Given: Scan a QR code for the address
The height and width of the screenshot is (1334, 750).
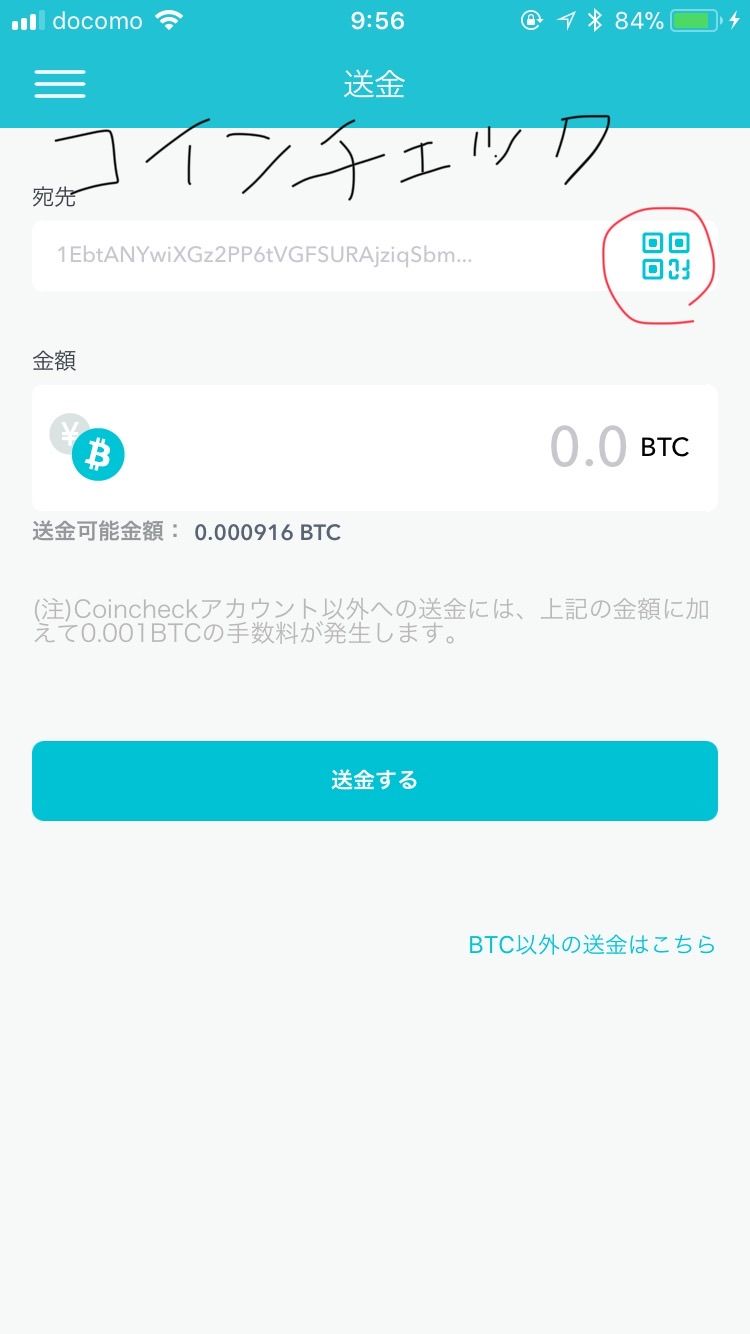Looking at the screenshot, I should point(665,256).
